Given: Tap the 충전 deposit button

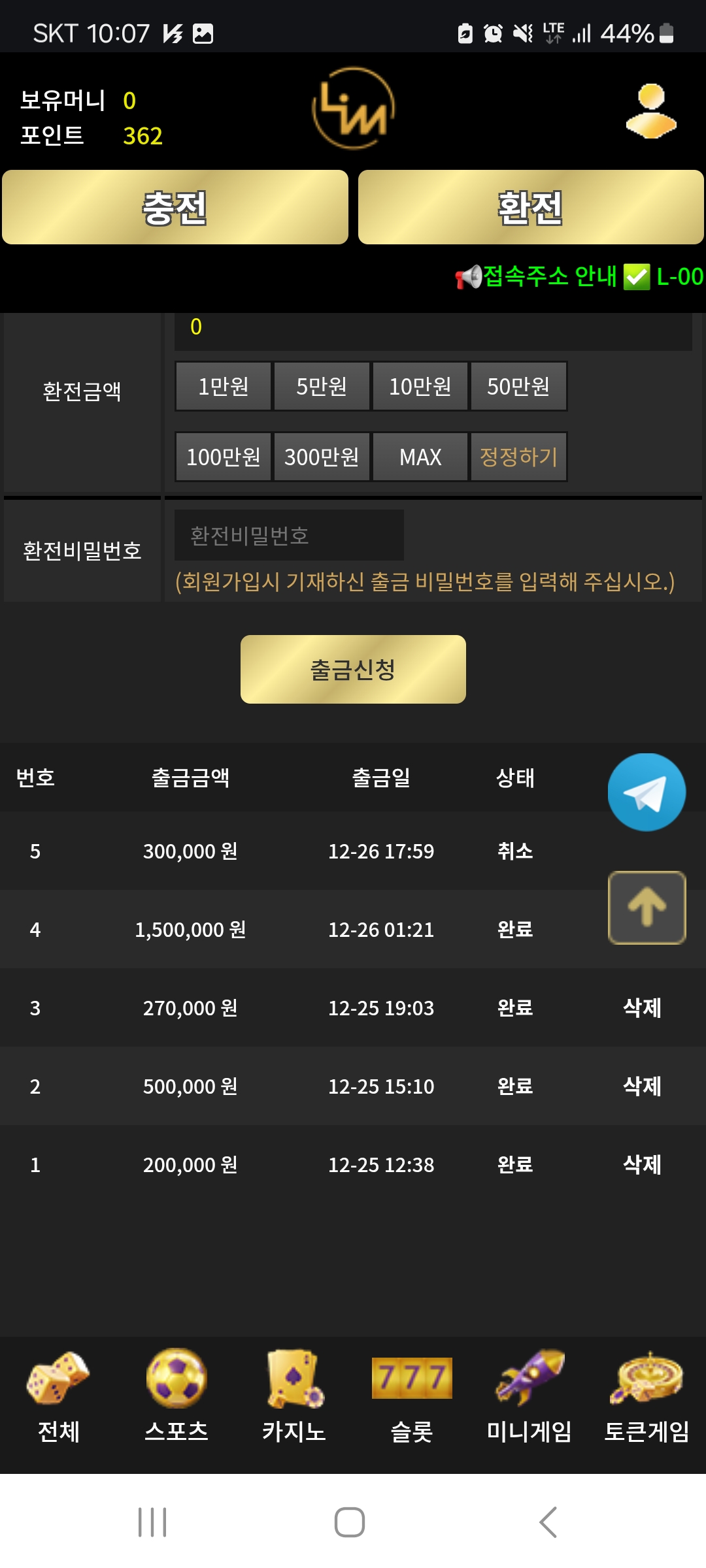Looking at the screenshot, I should pos(175,208).
